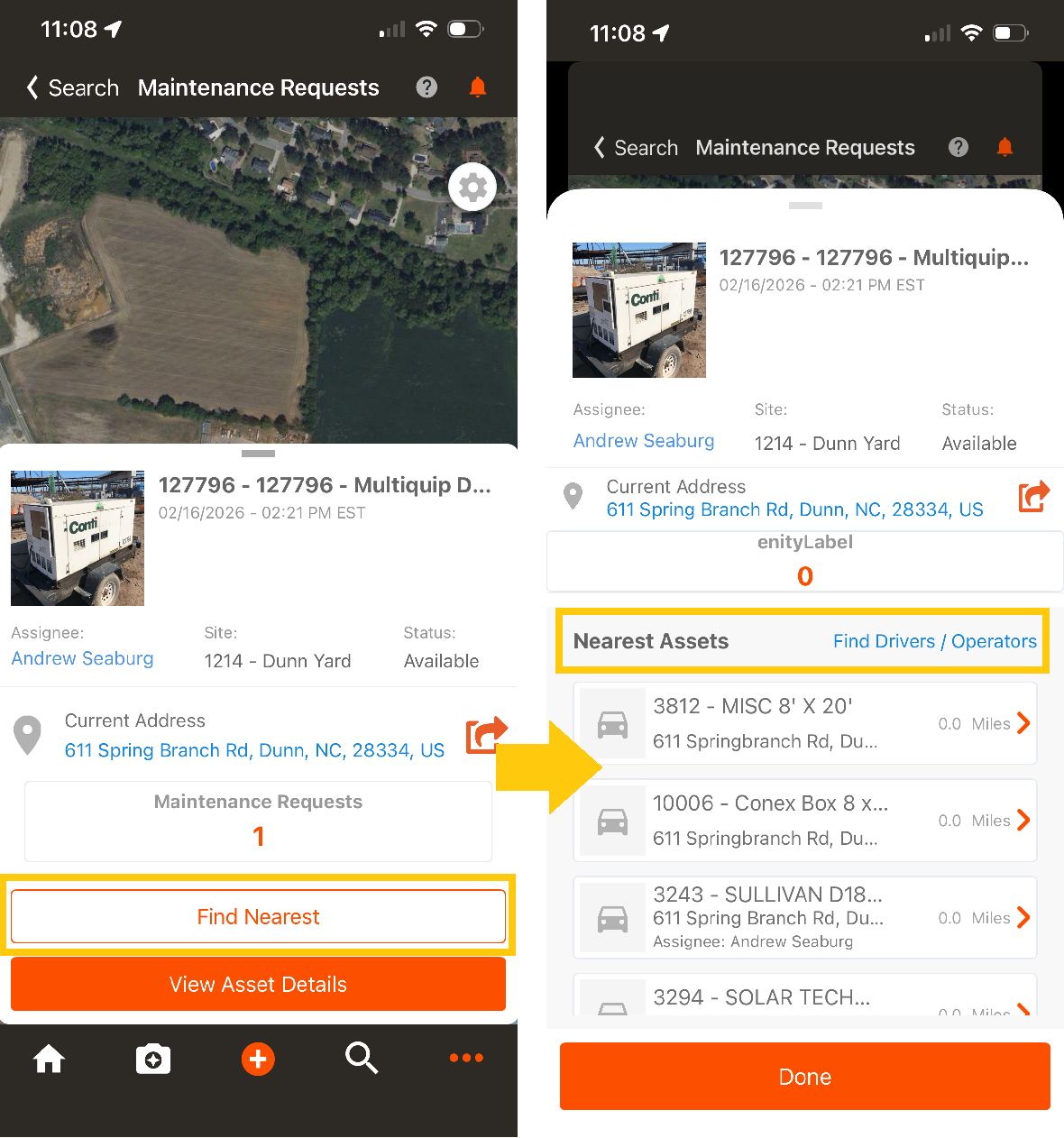Tap the orange plus add button
The width and height of the screenshot is (1064, 1138).
click(258, 1059)
